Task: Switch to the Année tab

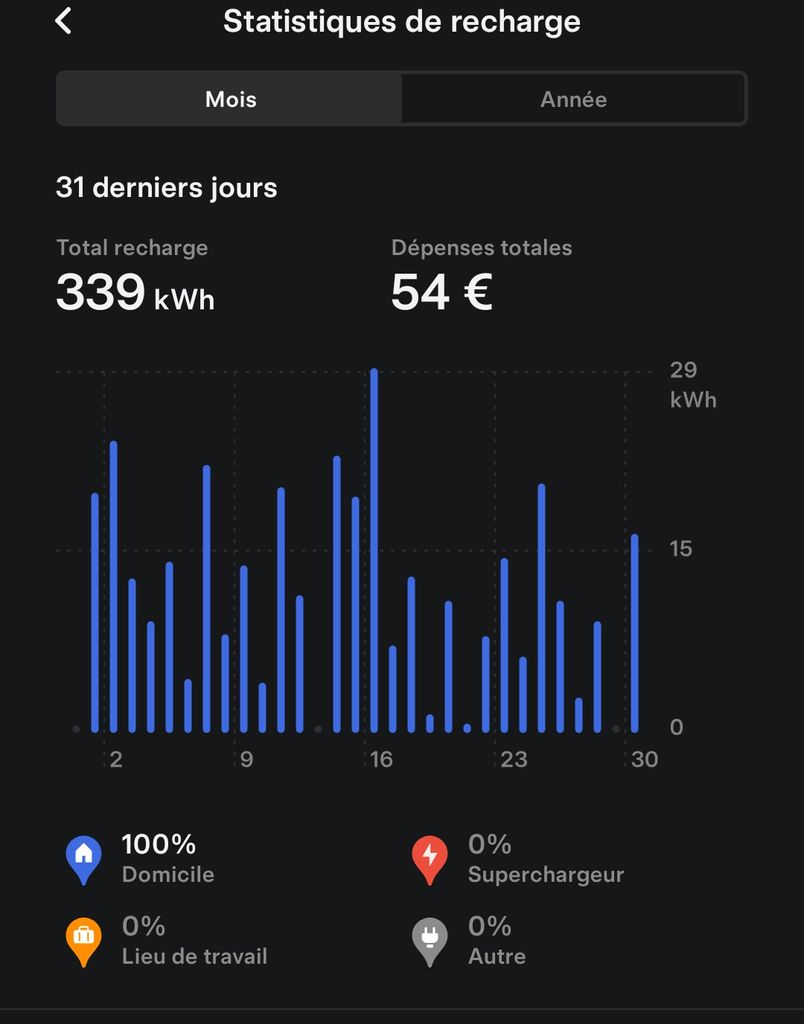Action: coord(573,99)
